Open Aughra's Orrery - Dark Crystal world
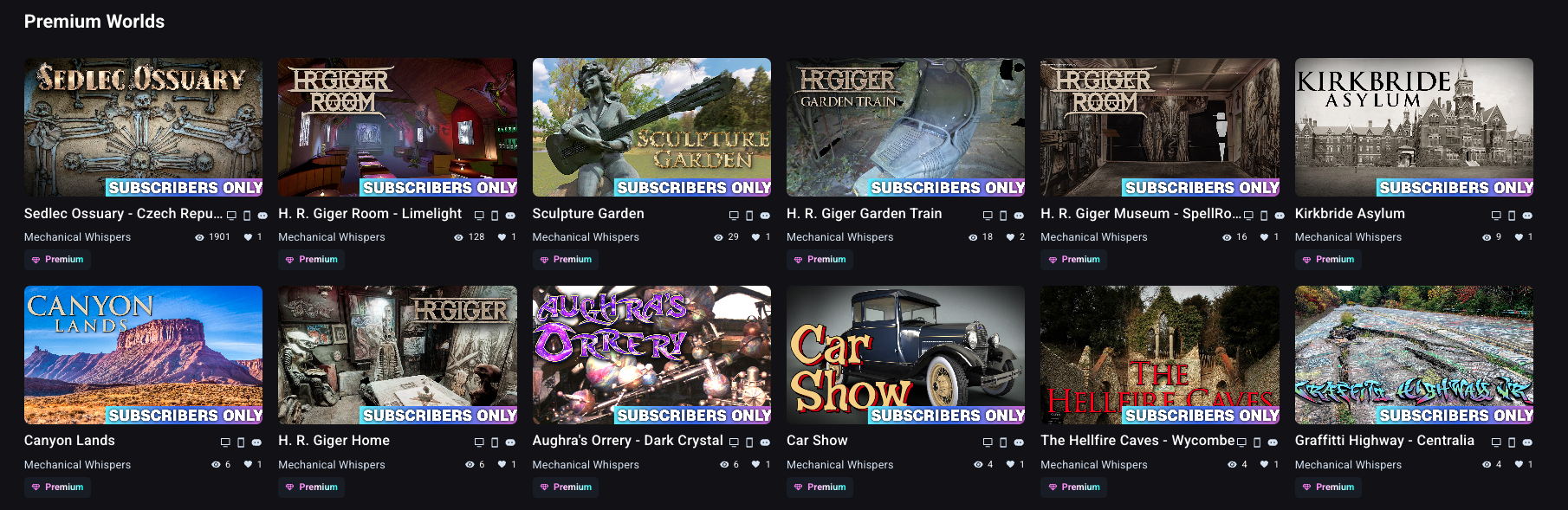Screen dimensions: 1568x510 [651, 355]
